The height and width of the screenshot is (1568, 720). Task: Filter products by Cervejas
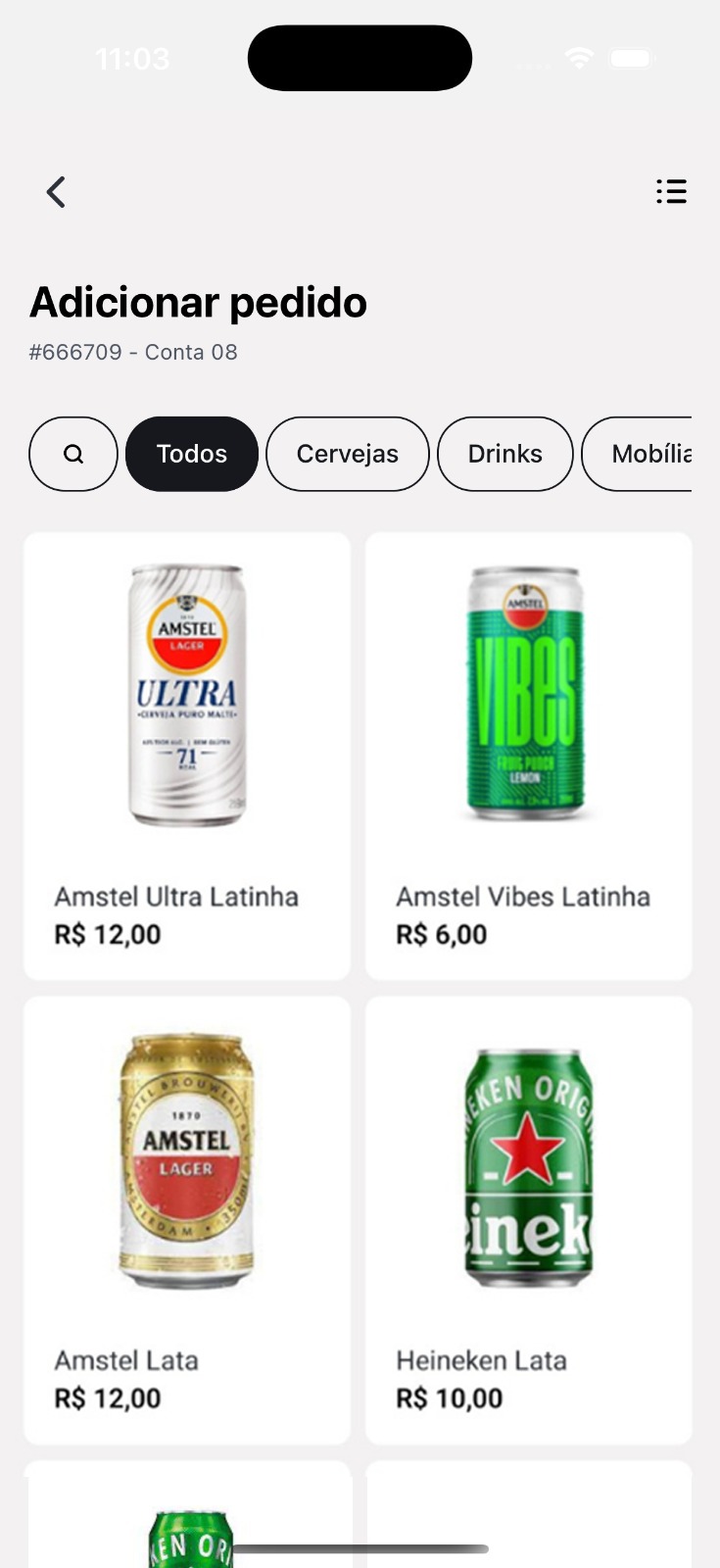coord(348,454)
